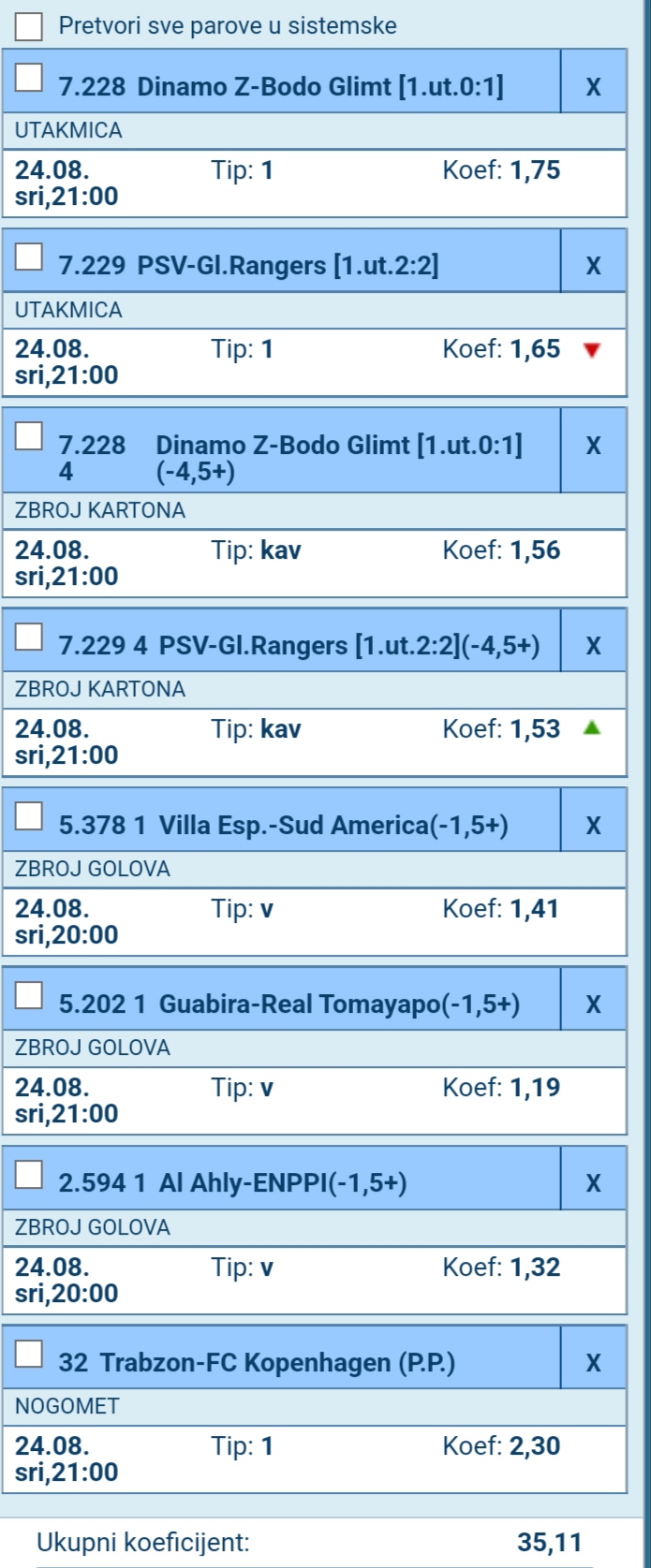The width and height of the screenshot is (651, 1568).
Task: Check the box for PSV-Gl.Rangers UTAKMICA pair
Action: tap(29, 256)
